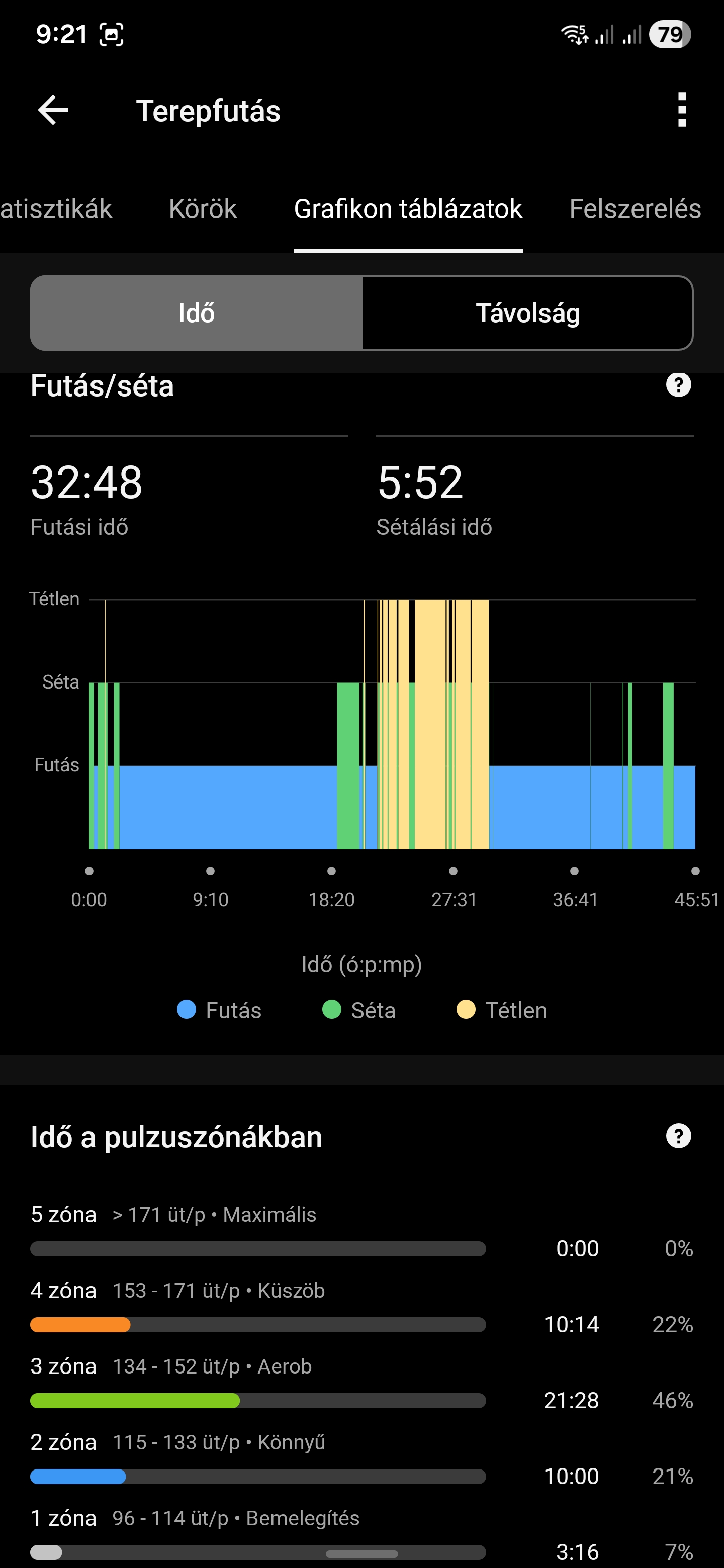
Task: Select the Grafikon táblázatok tab
Action: [408, 209]
